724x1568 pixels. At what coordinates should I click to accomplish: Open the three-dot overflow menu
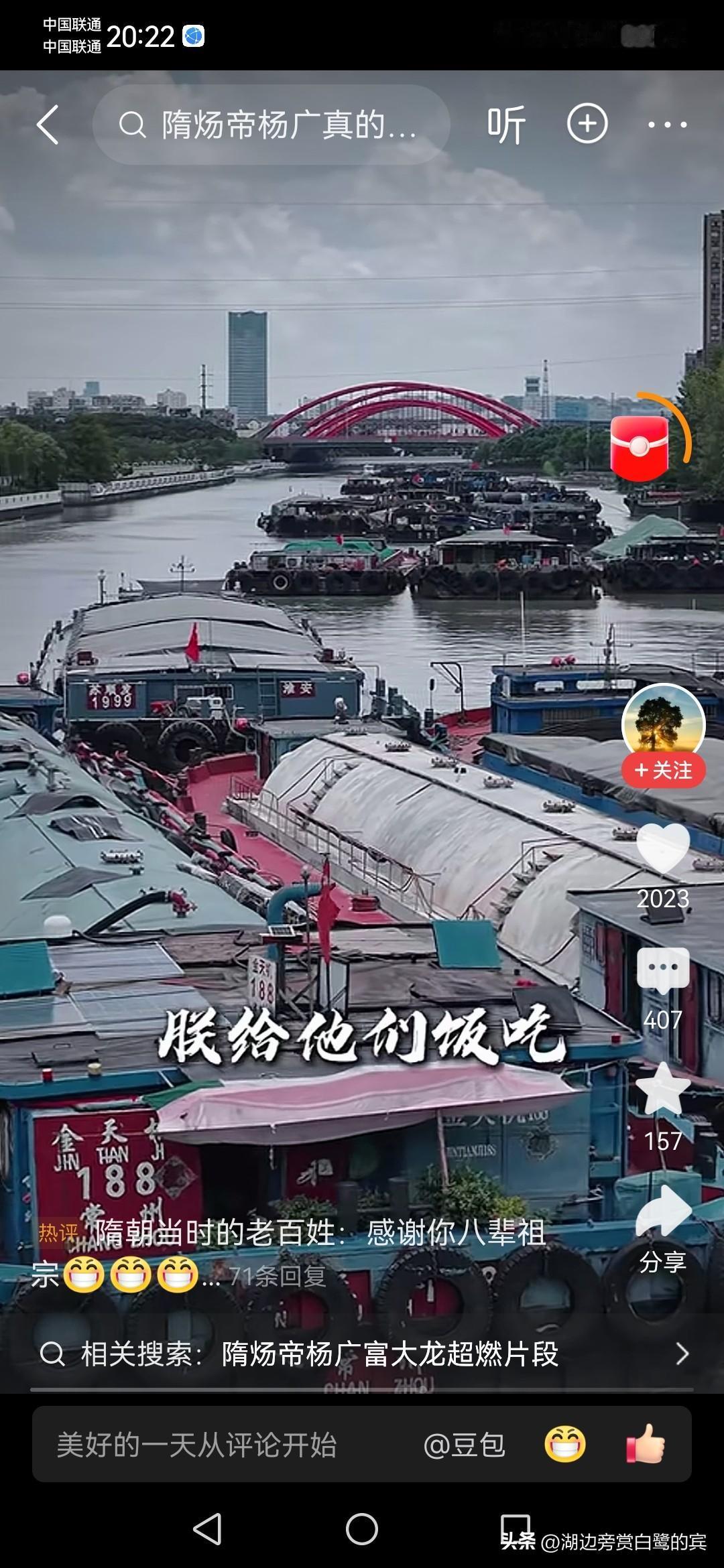(x=667, y=125)
